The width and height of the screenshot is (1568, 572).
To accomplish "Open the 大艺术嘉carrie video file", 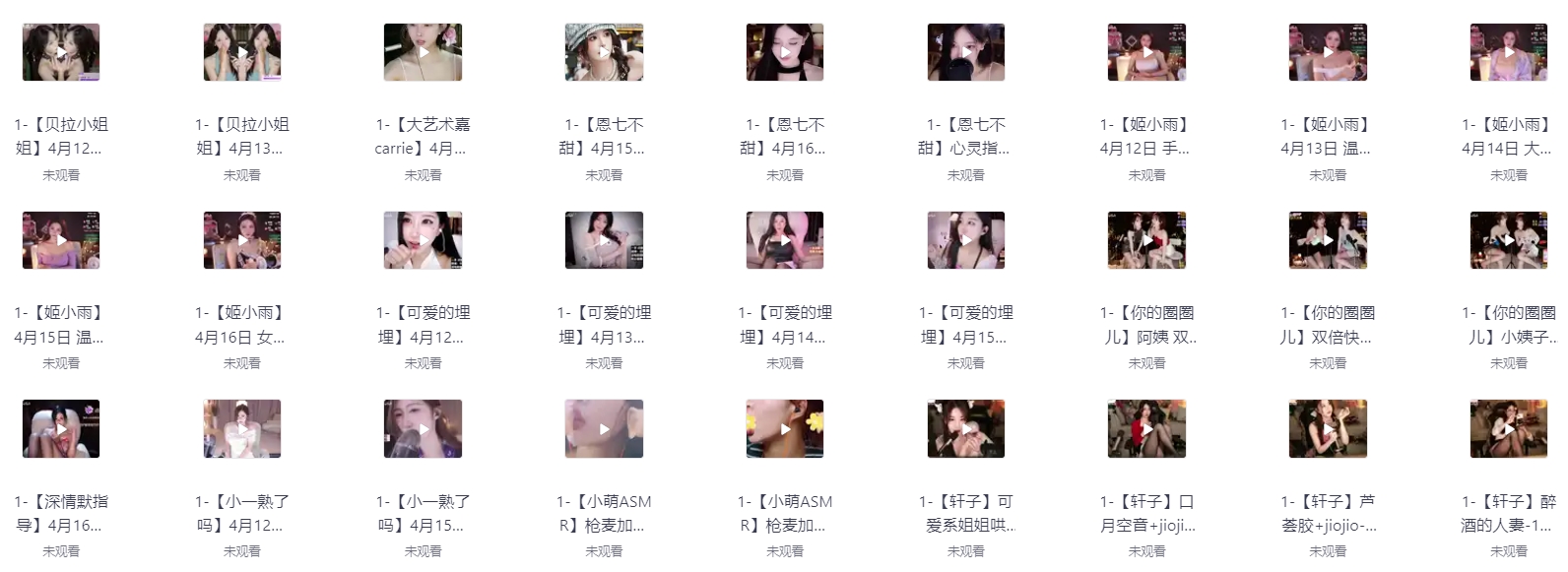I will (x=423, y=53).
